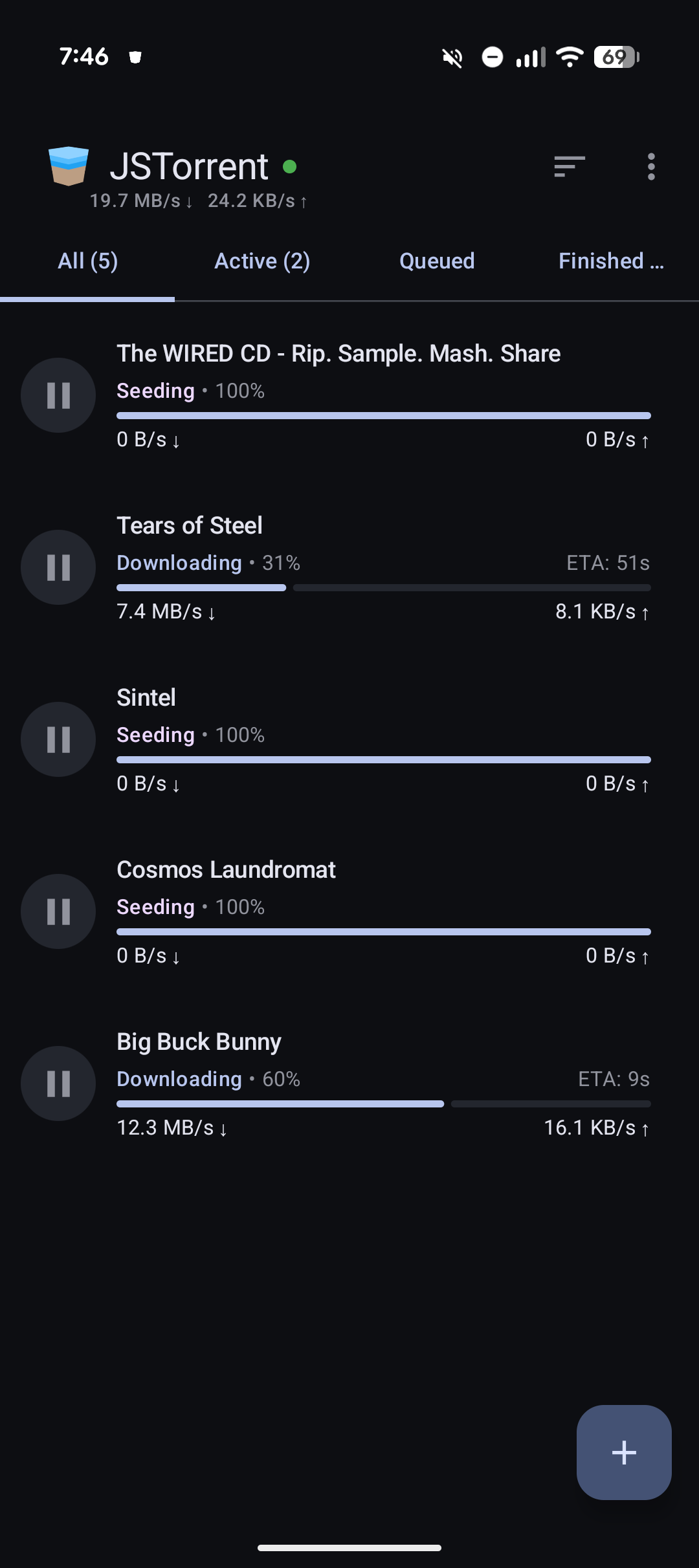Switch to the Active tab
Image resolution: width=699 pixels, height=1568 pixels.
click(x=262, y=261)
